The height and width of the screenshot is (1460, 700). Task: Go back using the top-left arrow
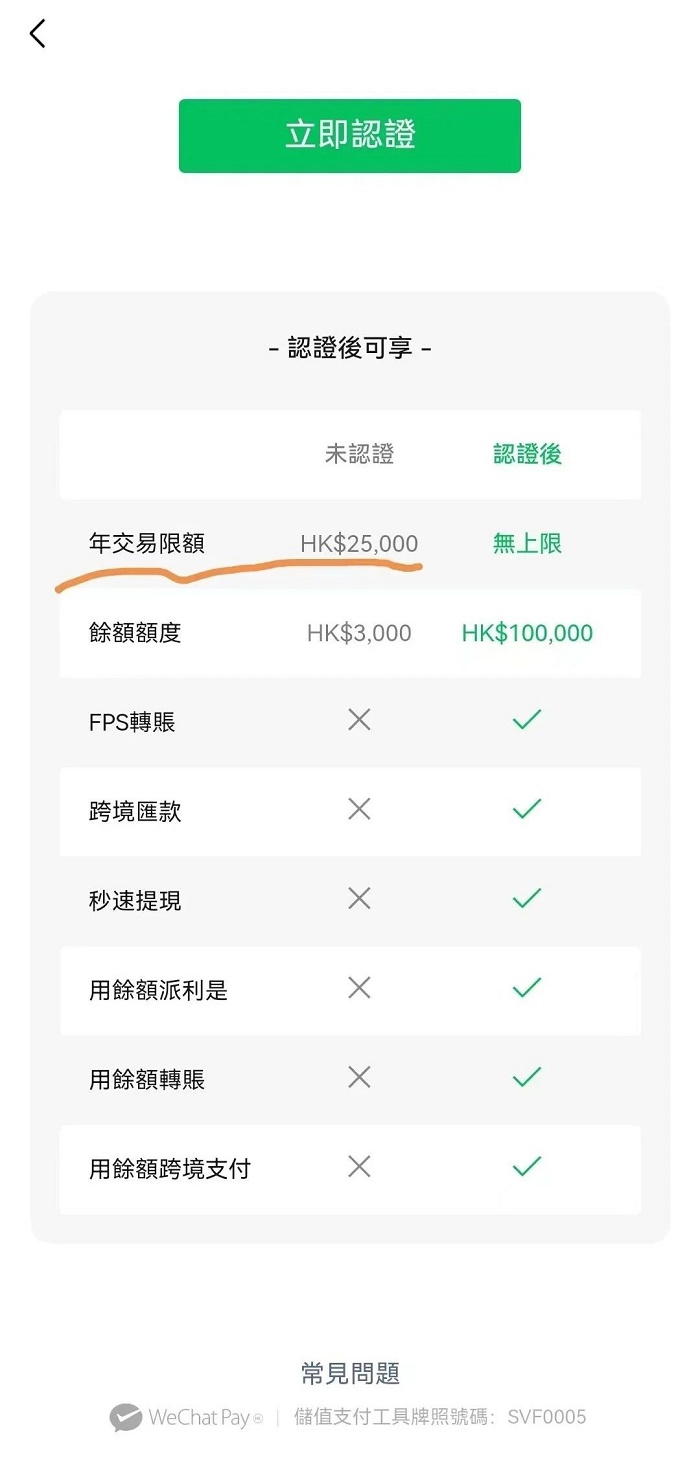tap(38, 34)
